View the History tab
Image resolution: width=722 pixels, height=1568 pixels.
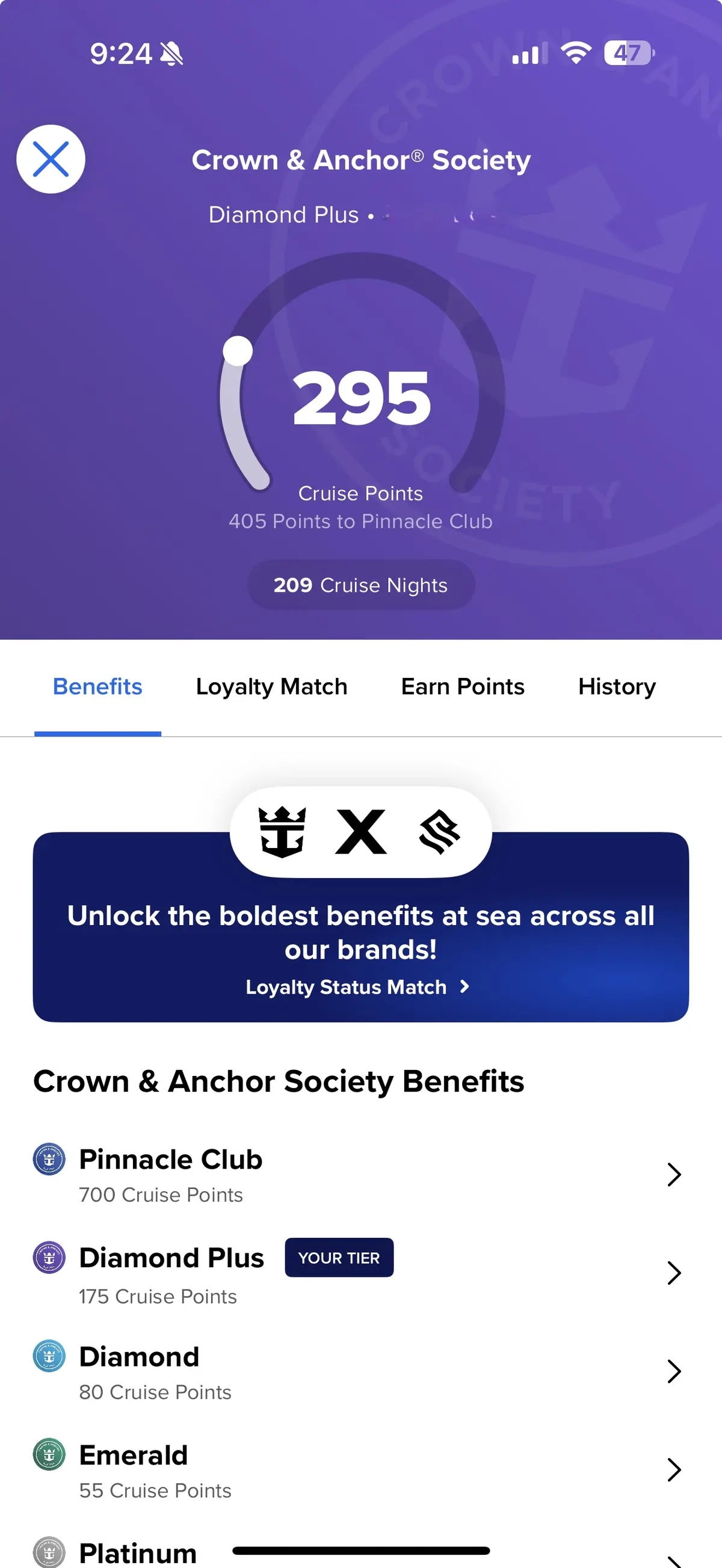point(617,687)
